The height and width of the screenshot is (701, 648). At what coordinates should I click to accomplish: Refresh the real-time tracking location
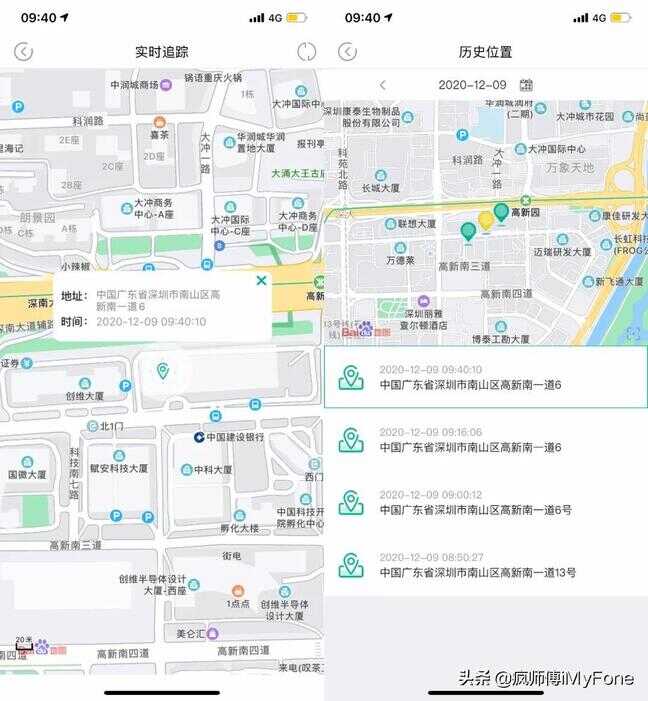click(x=306, y=52)
